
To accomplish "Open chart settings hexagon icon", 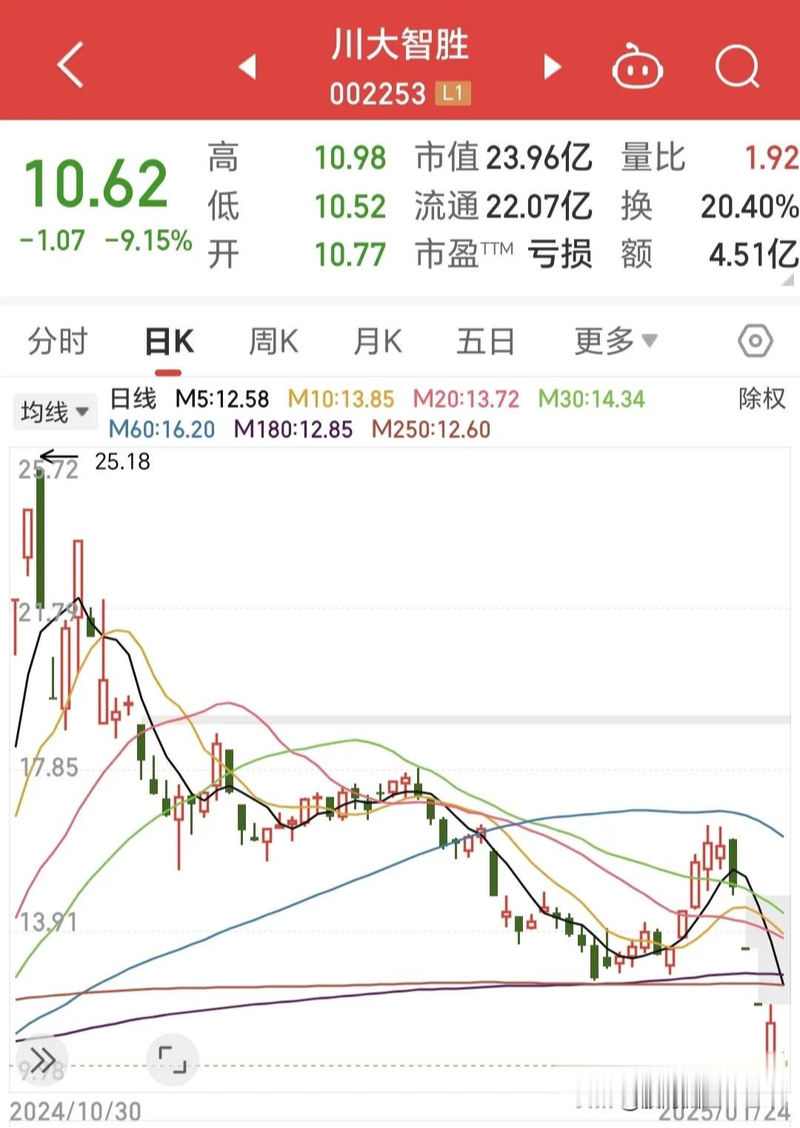I will [x=755, y=342].
